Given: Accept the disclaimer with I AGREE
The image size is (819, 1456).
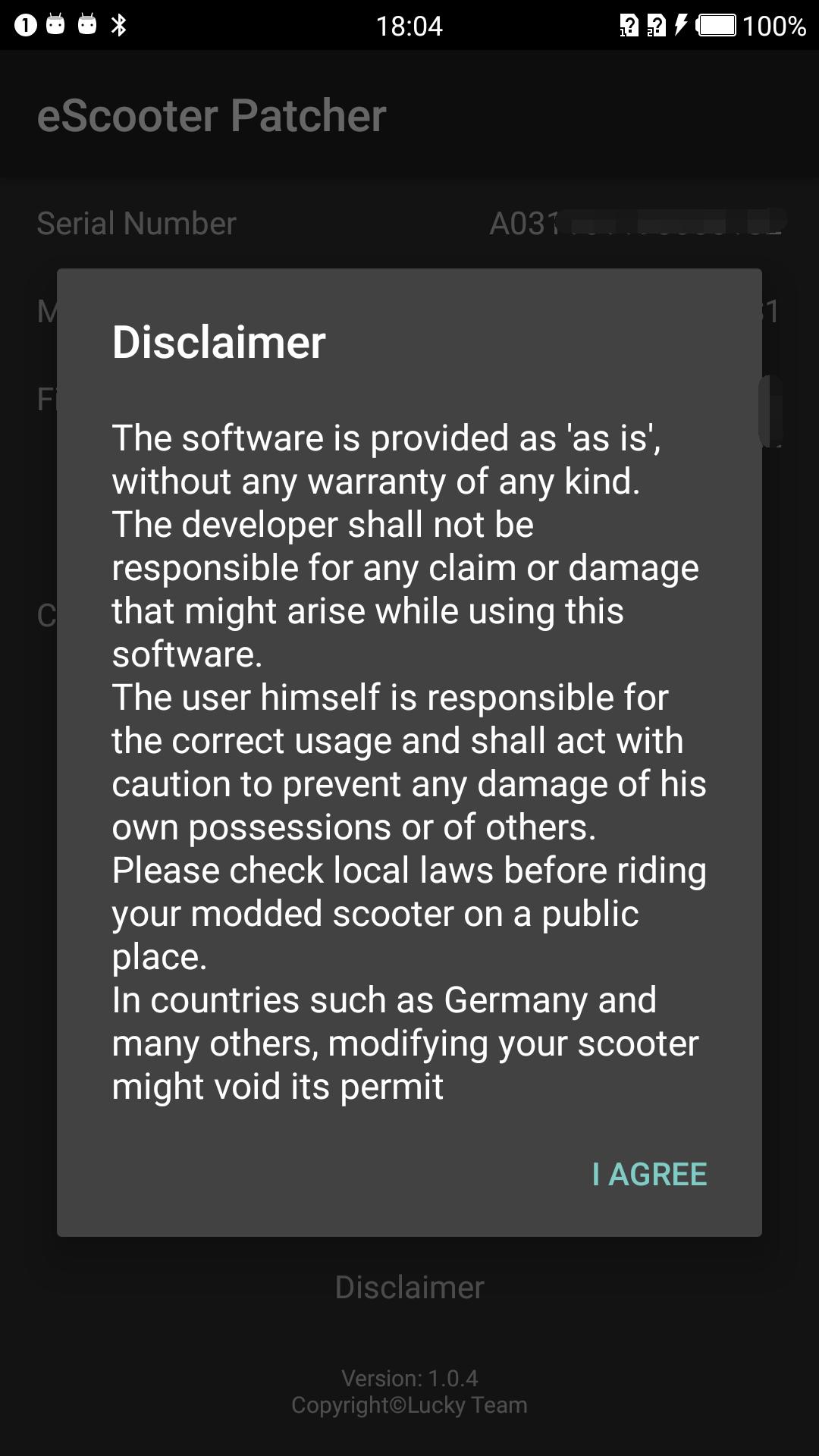Looking at the screenshot, I should pos(649,1175).
